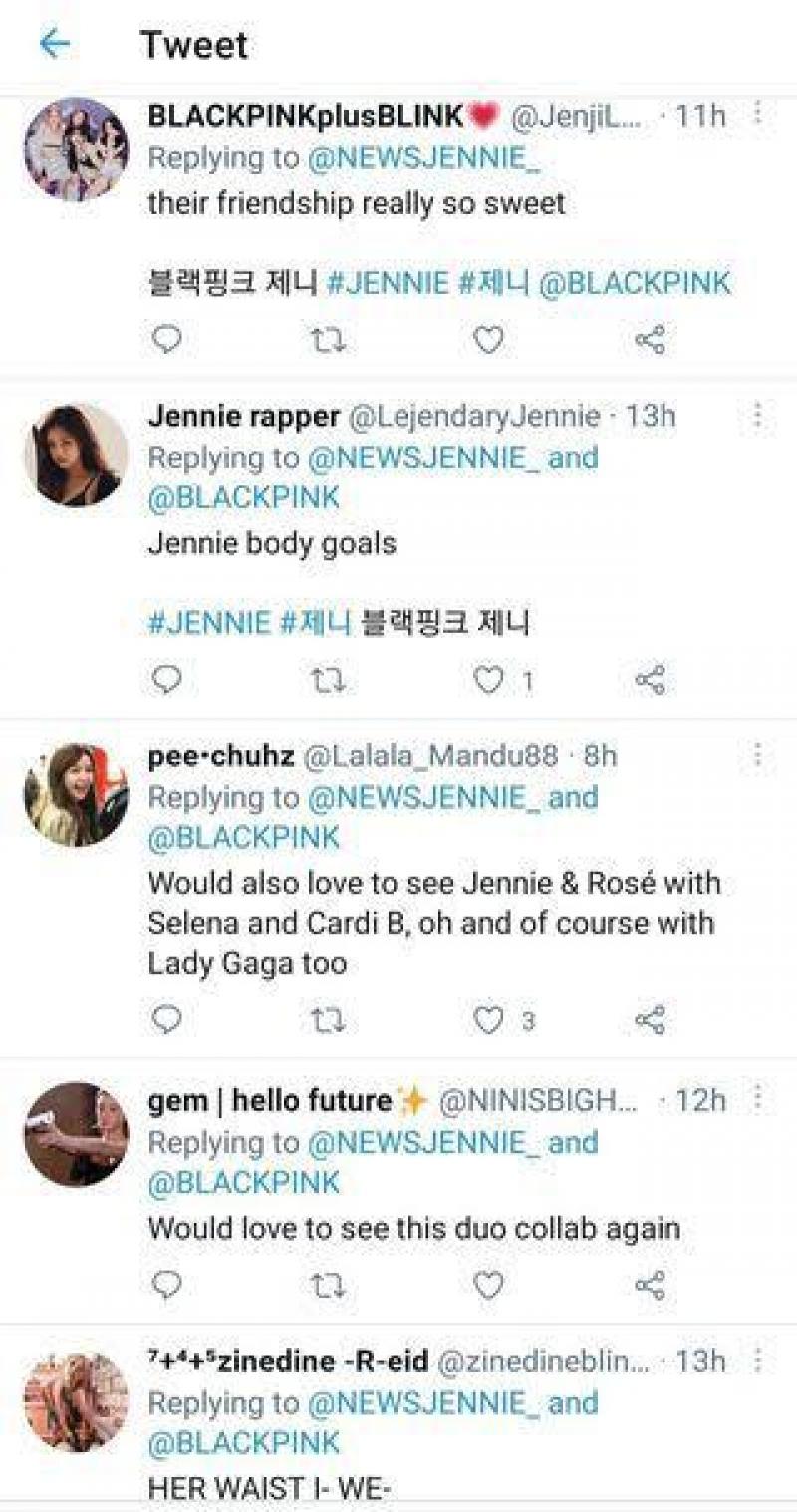Open the @BLACKPINK mention link

[x=634, y=282]
